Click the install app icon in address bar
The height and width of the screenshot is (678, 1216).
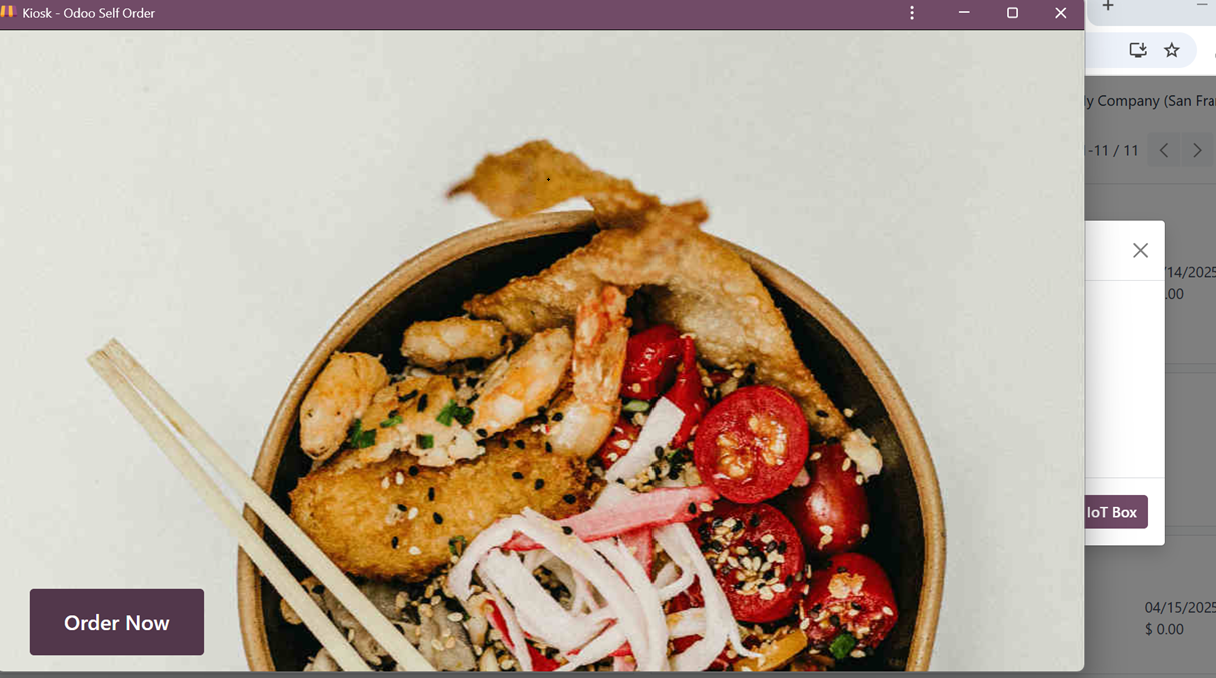click(1137, 50)
